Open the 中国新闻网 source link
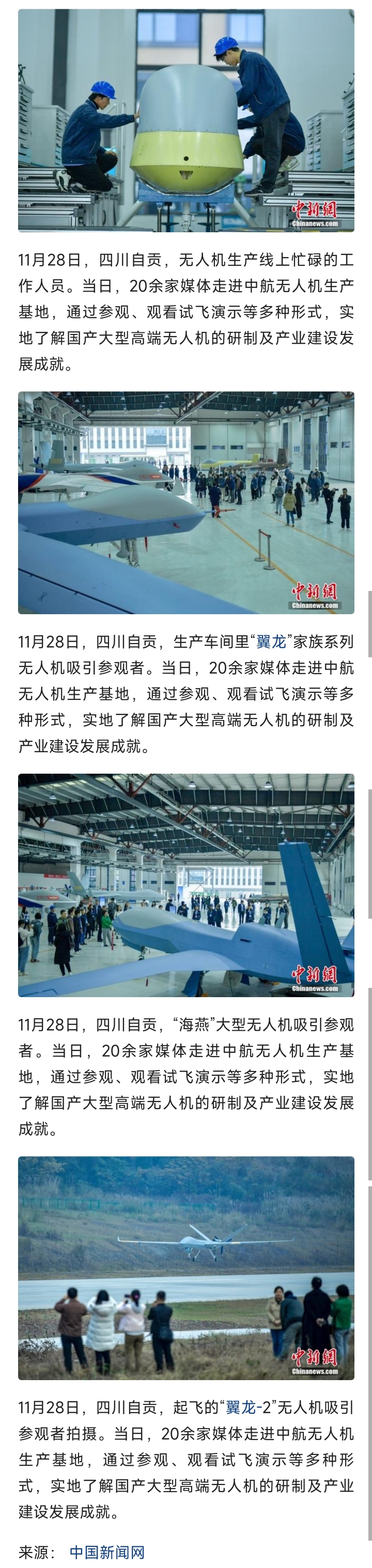The image size is (372, 1568). tap(107, 1551)
